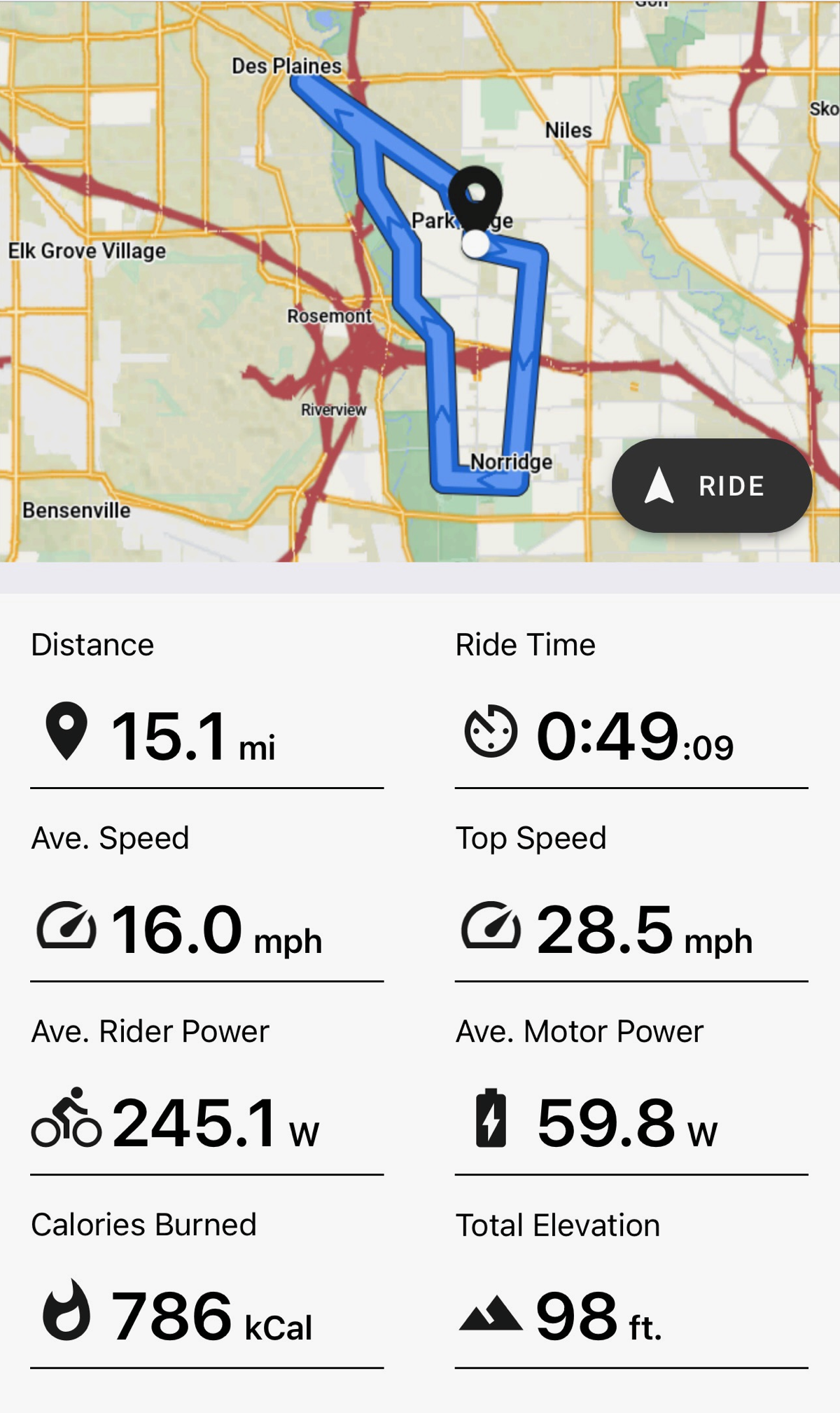Click the Niles label on the map
The height and width of the screenshot is (1413, 840).
(568, 130)
